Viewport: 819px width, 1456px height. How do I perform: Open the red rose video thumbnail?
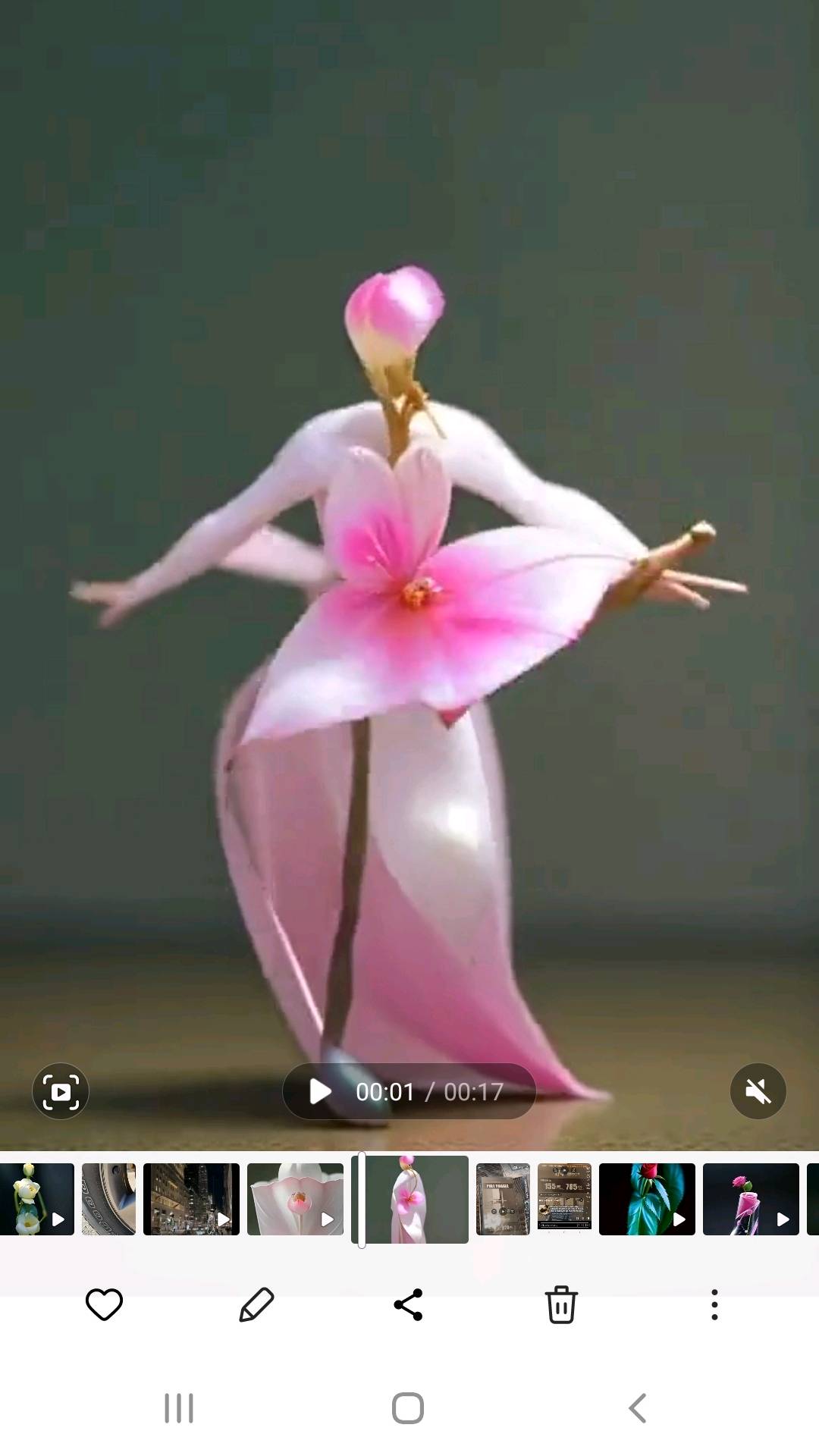click(x=647, y=1199)
